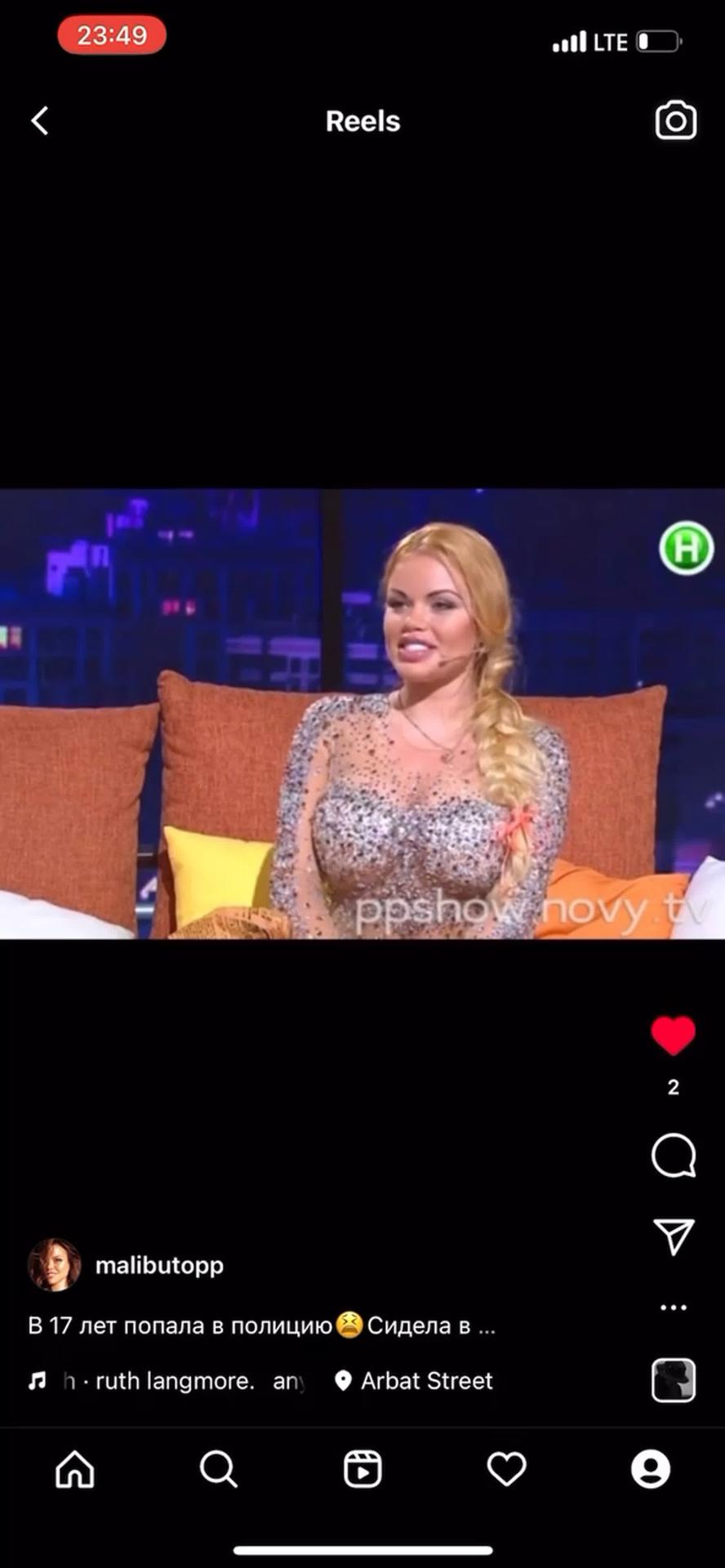Open the activity heart tab
725x1568 pixels.
(506, 1470)
